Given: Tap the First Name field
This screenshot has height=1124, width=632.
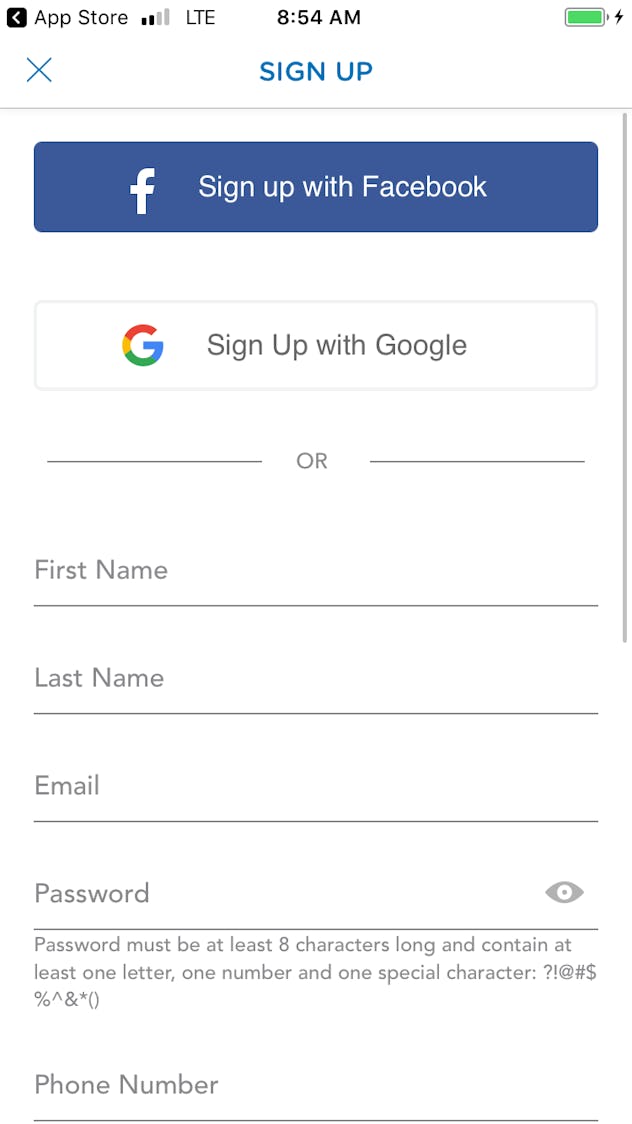Looking at the screenshot, I should point(316,571).
